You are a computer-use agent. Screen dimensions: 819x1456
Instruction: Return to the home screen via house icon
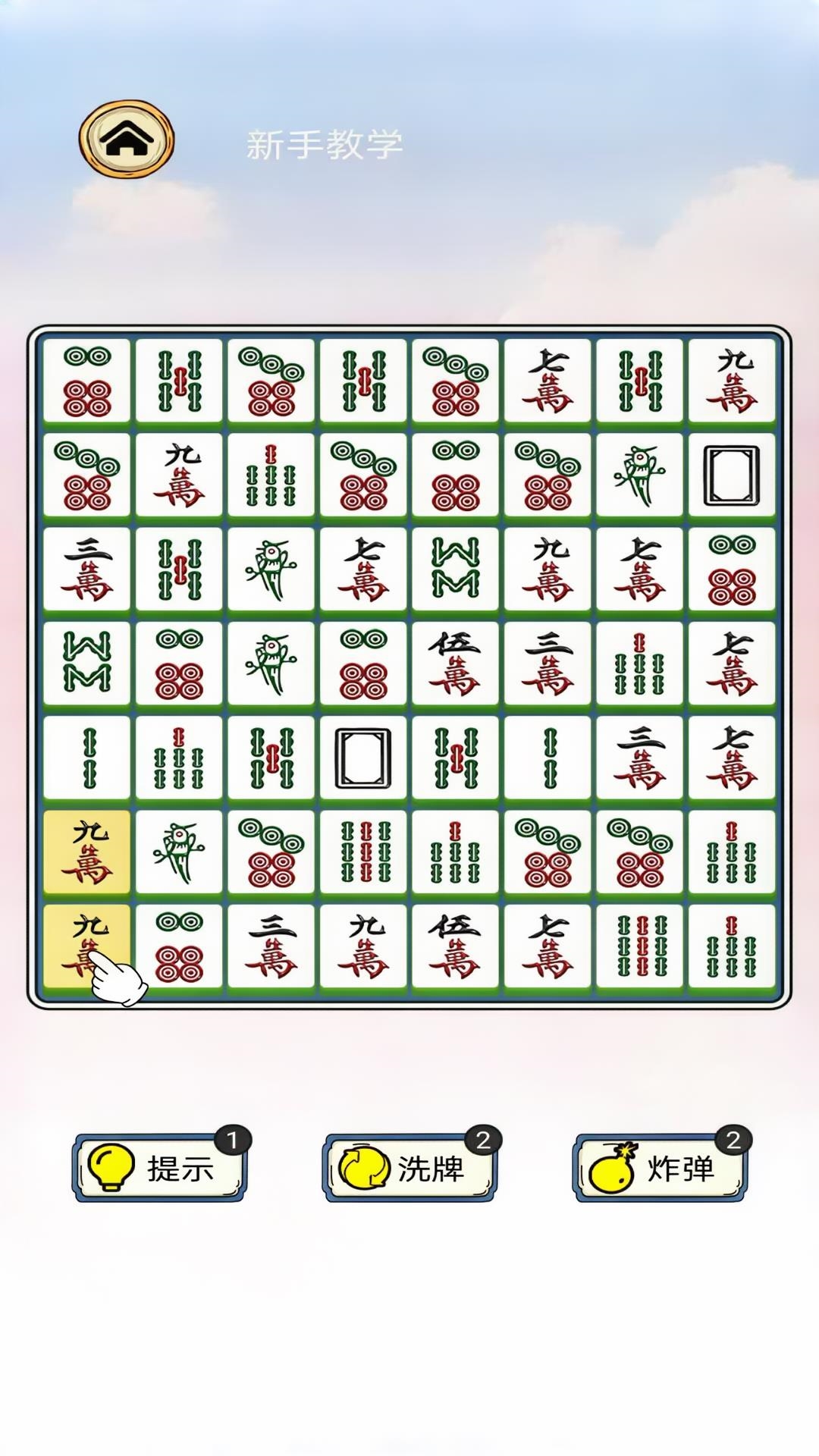(x=127, y=140)
